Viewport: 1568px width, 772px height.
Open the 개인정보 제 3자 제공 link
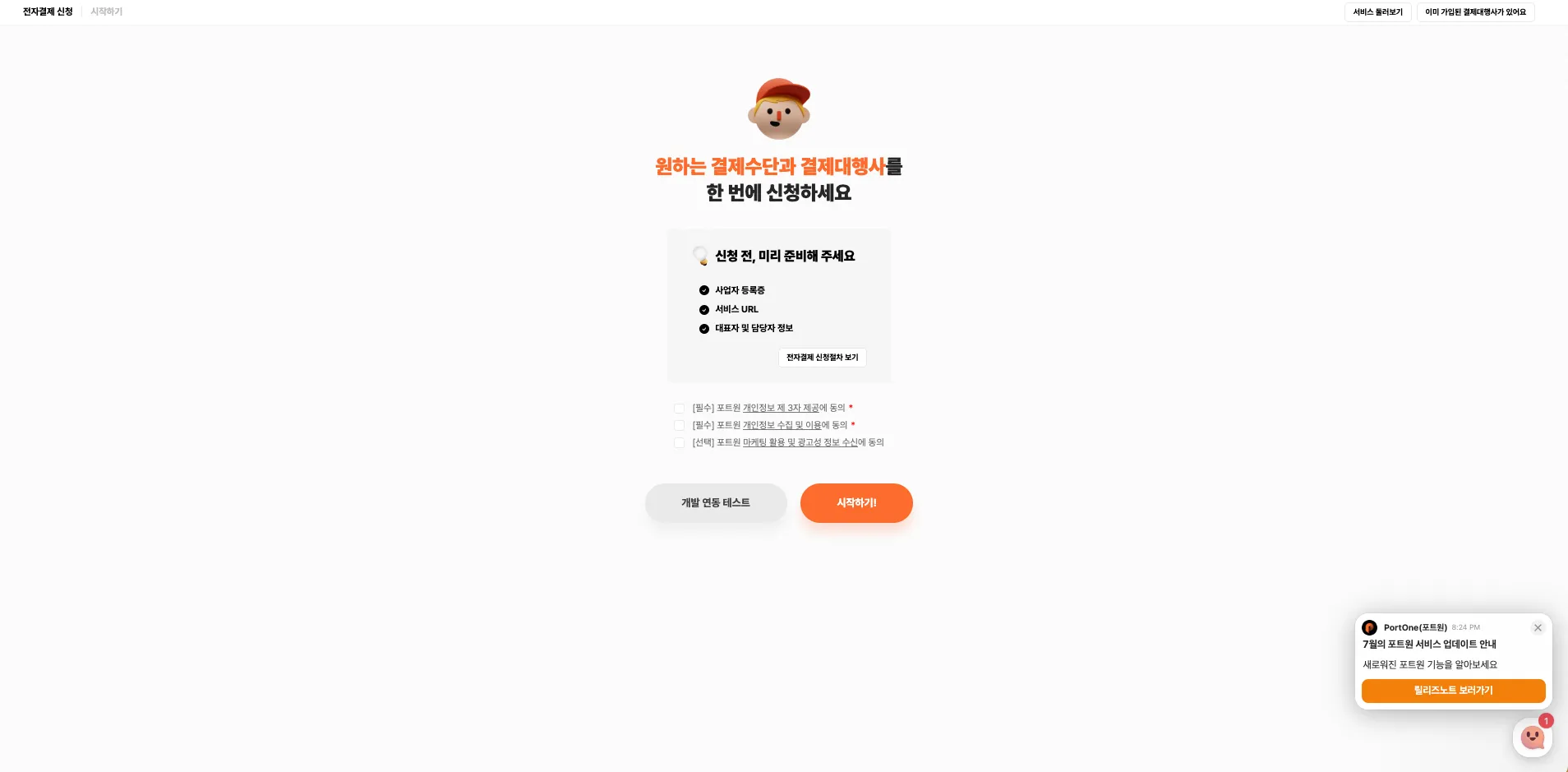pos(781,409)
